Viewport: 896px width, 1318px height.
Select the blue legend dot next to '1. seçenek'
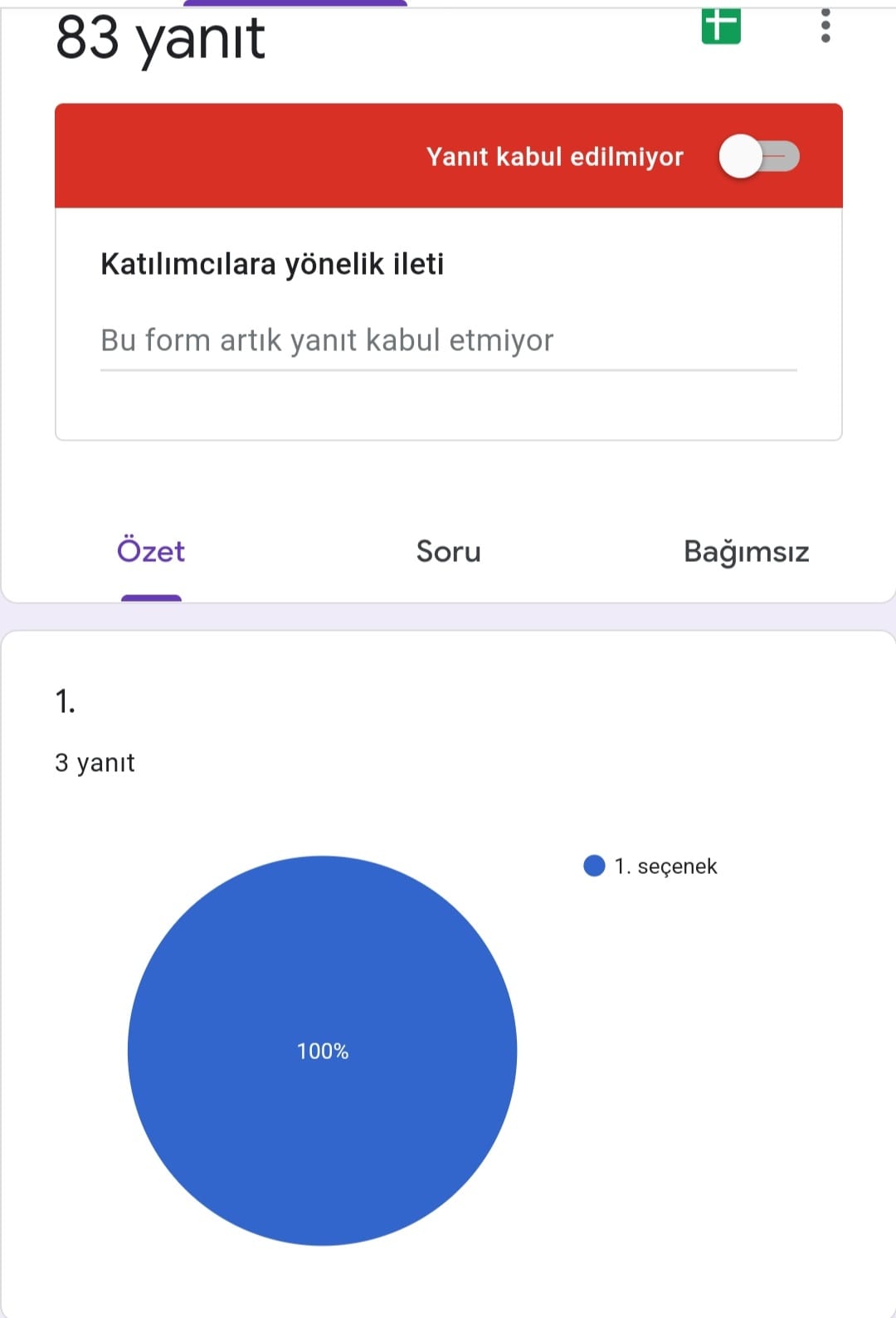coord(594,866)
